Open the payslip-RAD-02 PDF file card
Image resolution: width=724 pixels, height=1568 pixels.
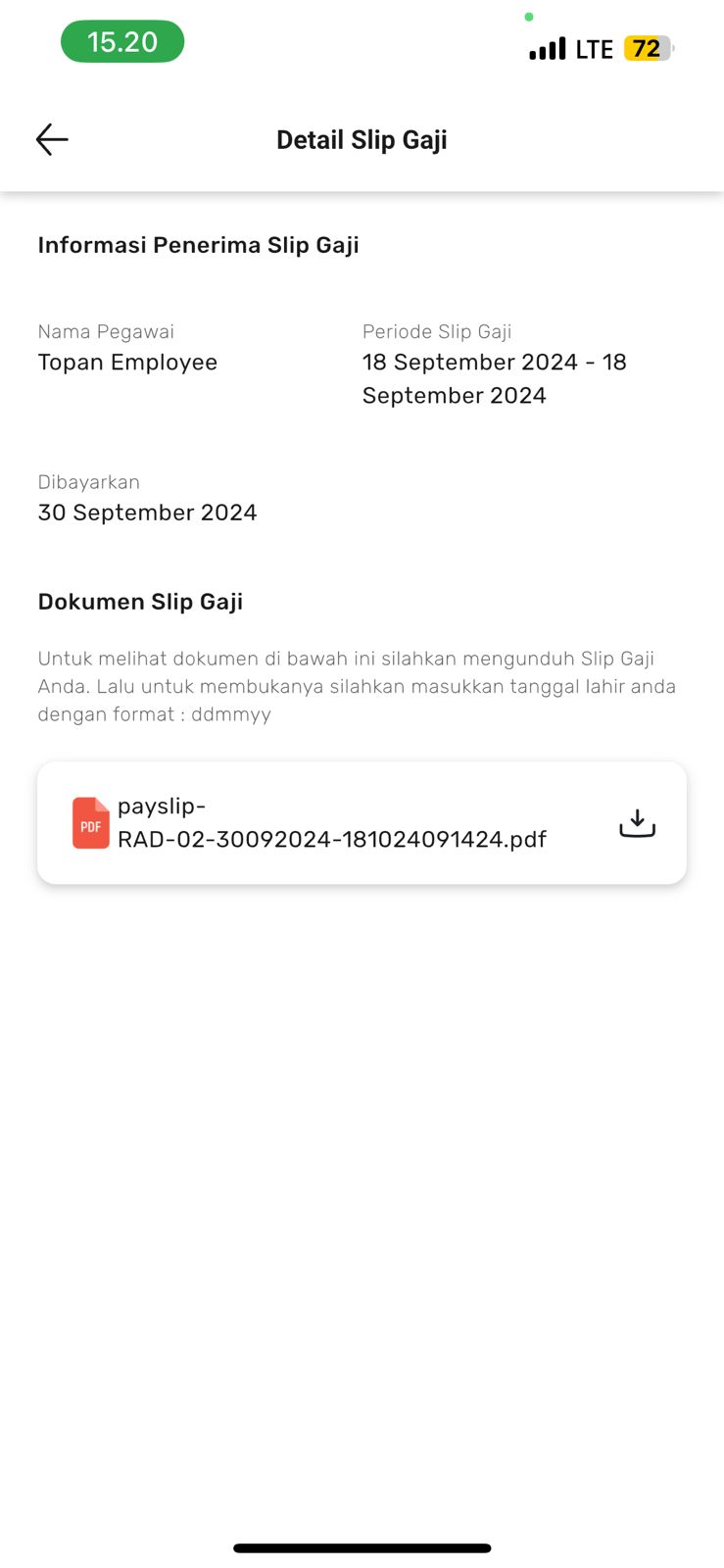click(x=362, y=822)
